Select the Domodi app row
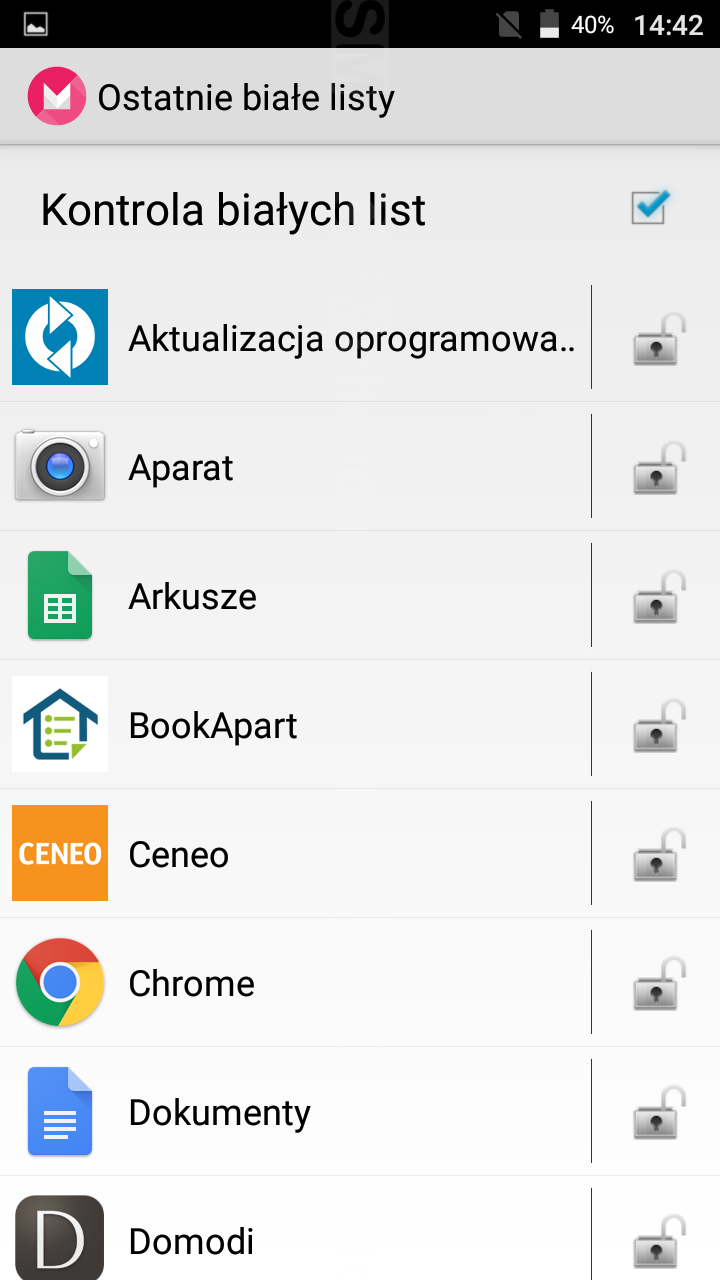This screenshot has height=1280, width=720. tap(300, 1240)
